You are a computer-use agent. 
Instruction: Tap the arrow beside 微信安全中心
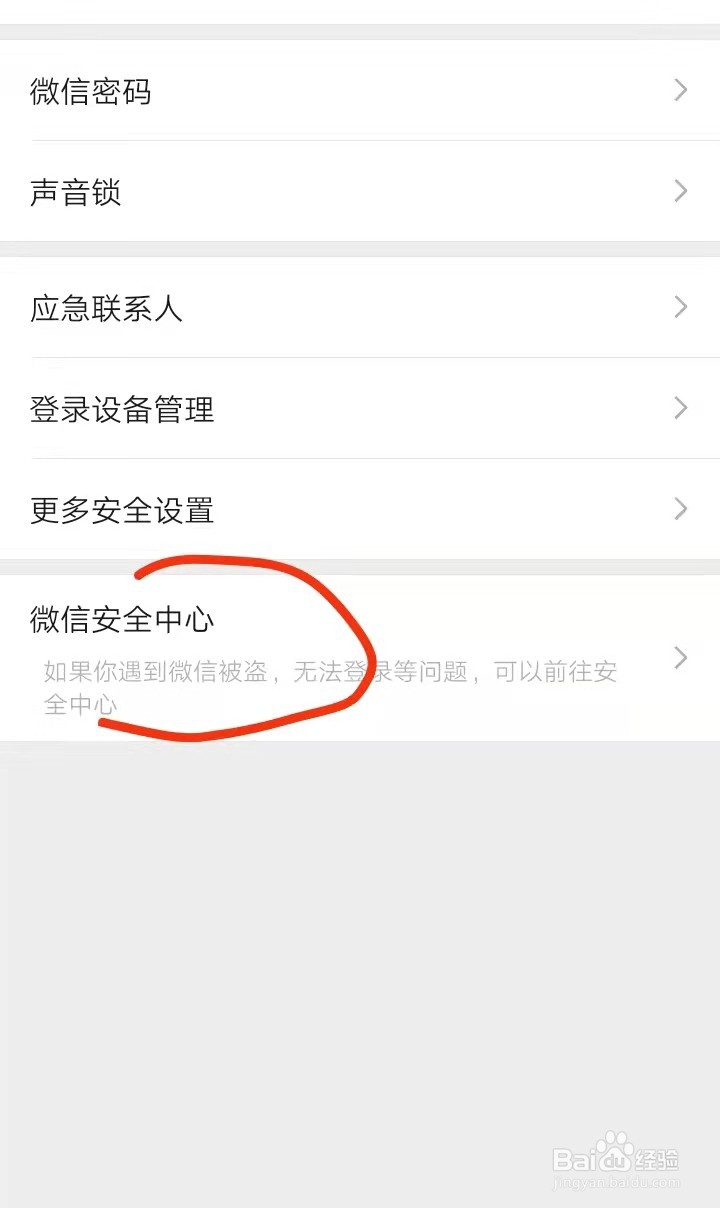[680, 658]
